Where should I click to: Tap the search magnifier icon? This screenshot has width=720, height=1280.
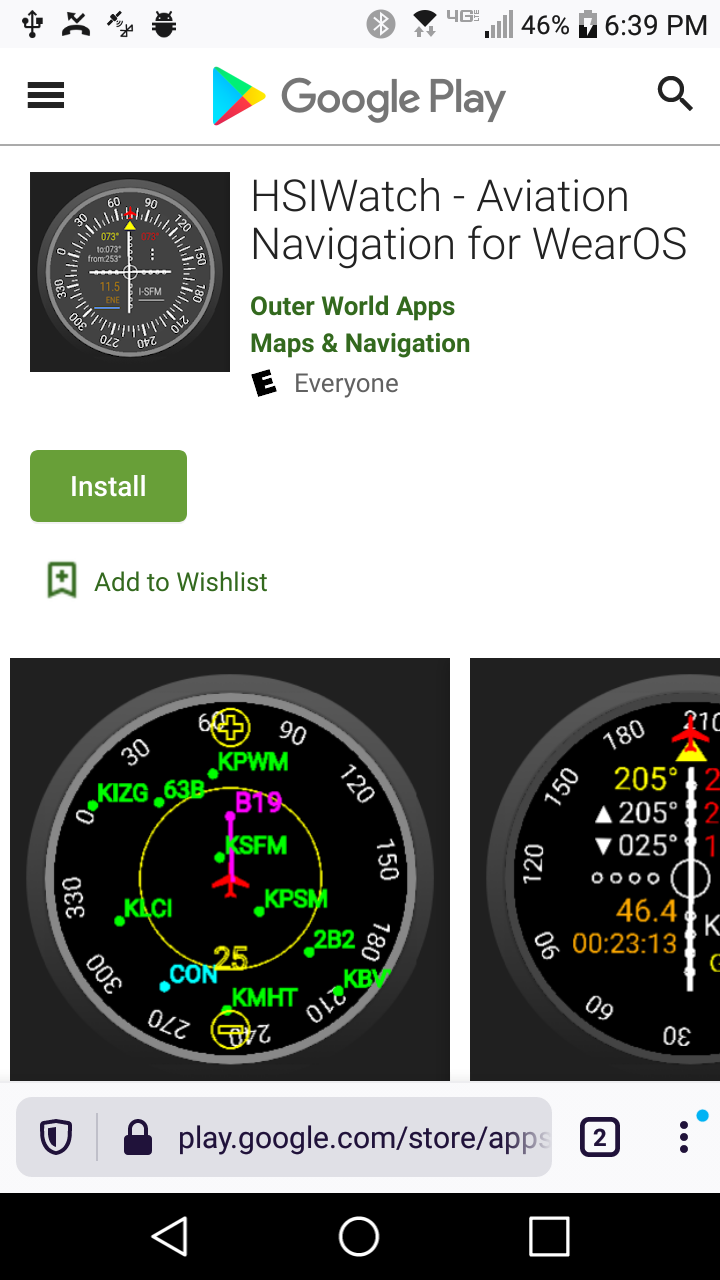coord(675,95)
